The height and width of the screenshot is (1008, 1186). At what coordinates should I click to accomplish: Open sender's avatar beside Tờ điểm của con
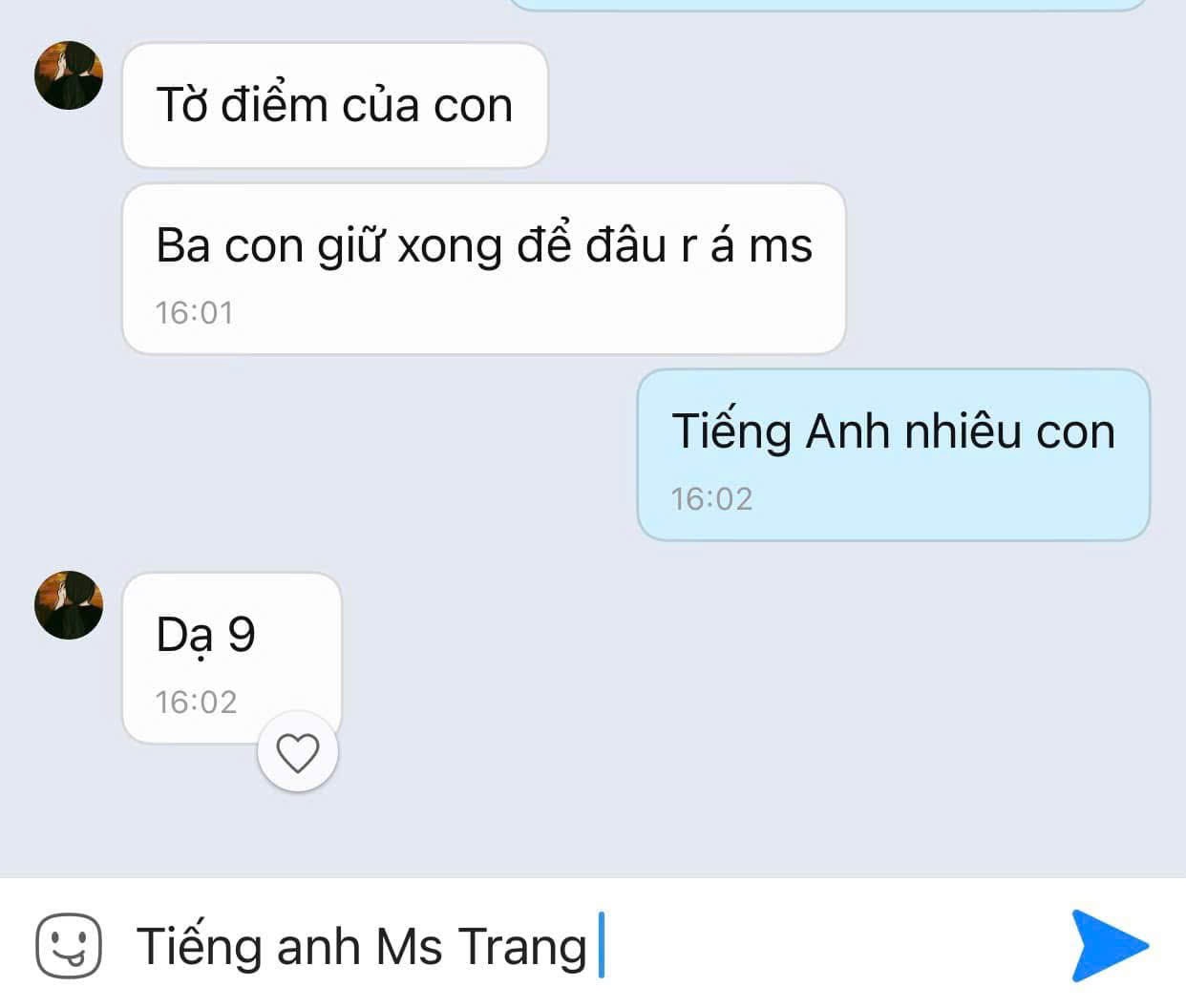point(69,75)
